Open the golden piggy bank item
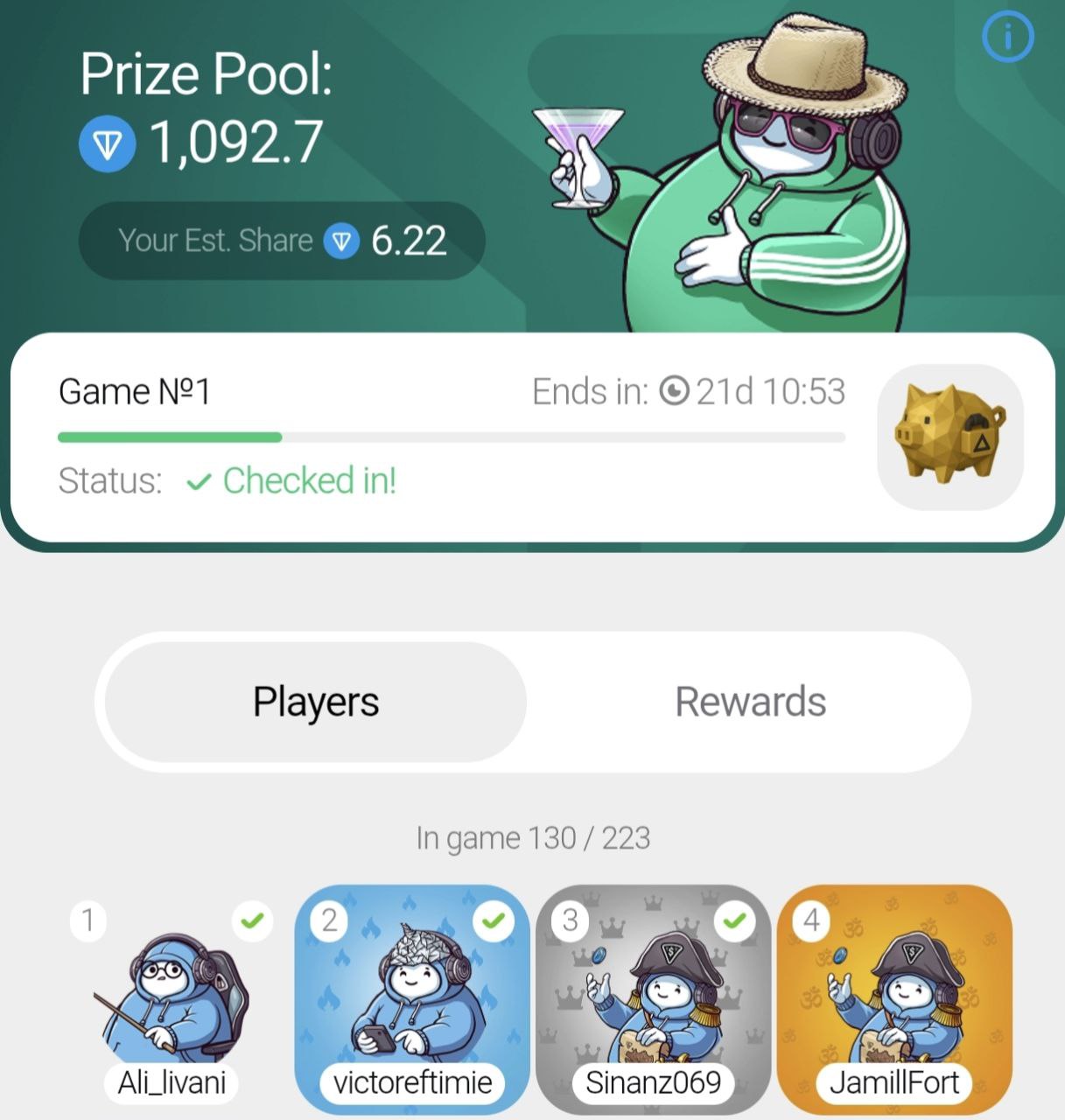 (950, 436)
